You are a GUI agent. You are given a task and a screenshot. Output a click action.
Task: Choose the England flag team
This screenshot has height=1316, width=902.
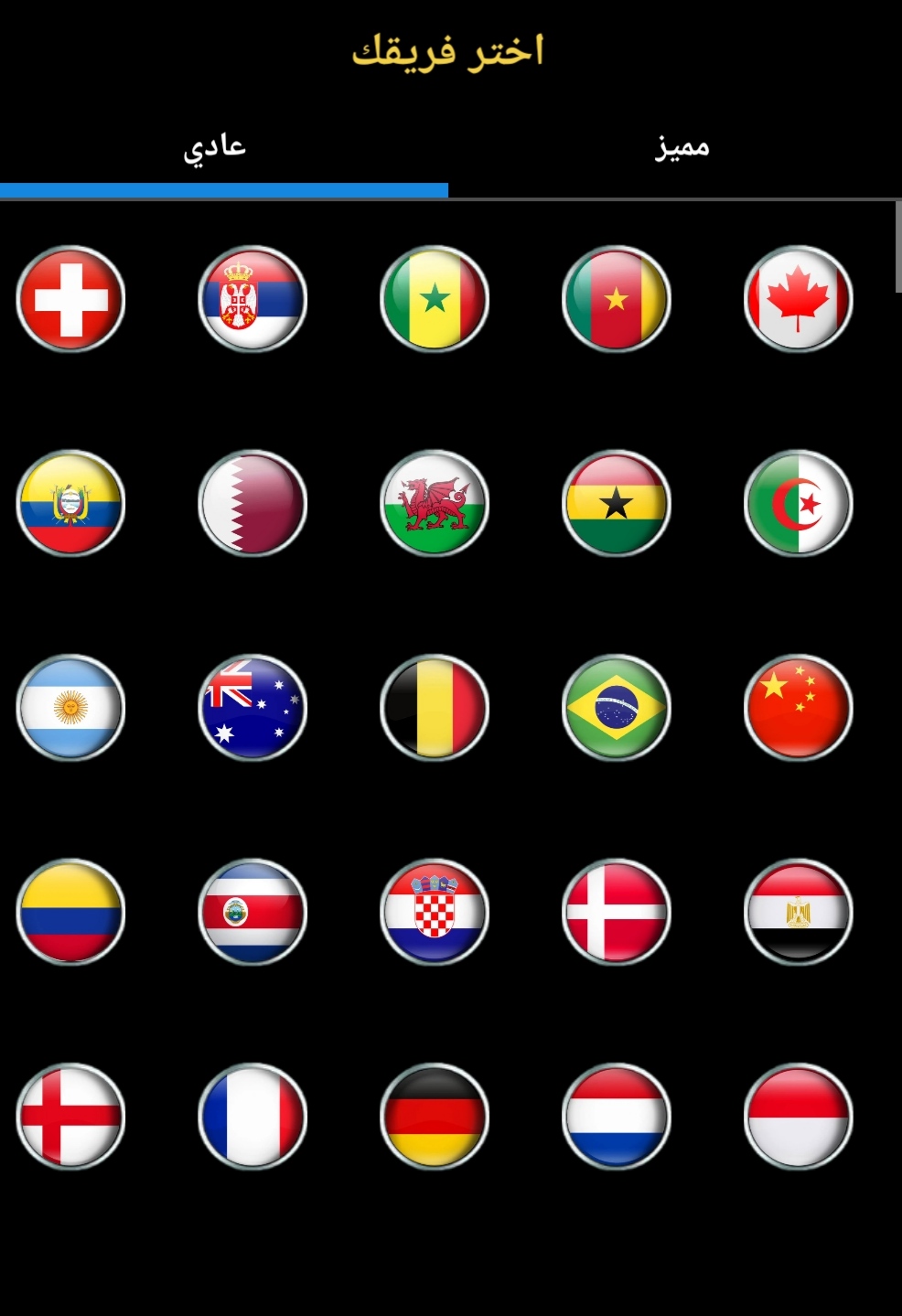tap(70, 1116)
